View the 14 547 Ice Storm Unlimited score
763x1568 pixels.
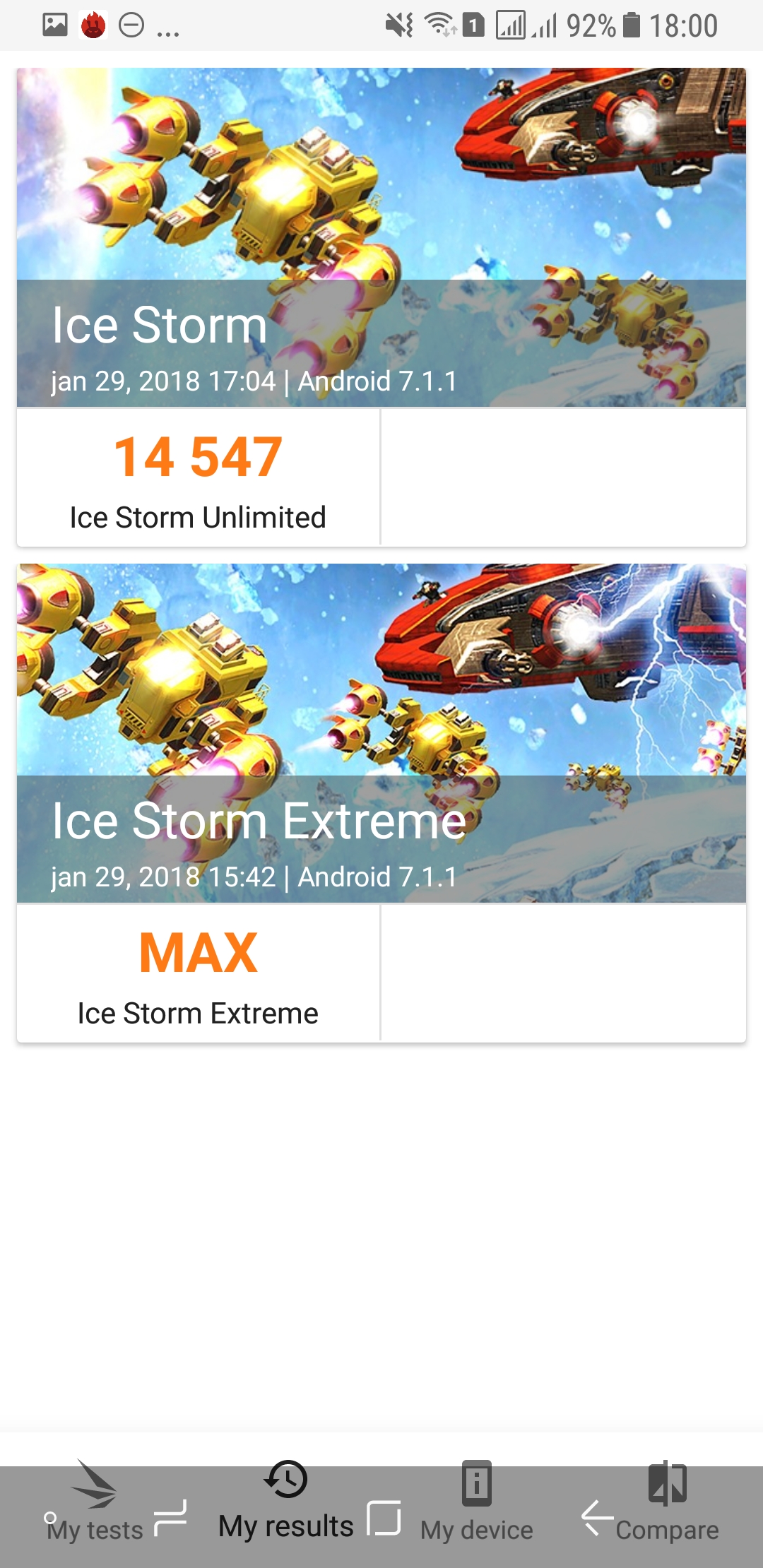199,478
